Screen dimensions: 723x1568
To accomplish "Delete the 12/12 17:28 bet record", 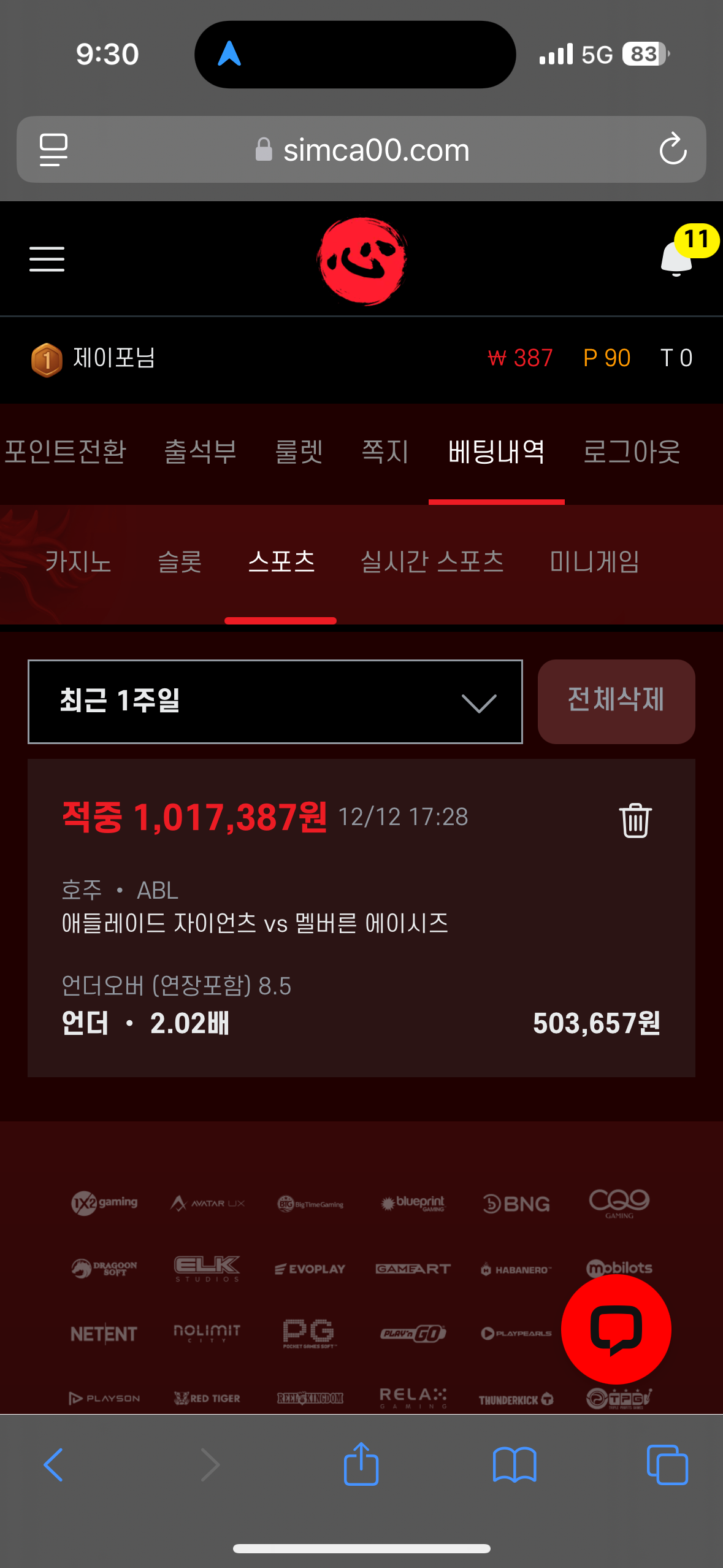I will point(635,820).
